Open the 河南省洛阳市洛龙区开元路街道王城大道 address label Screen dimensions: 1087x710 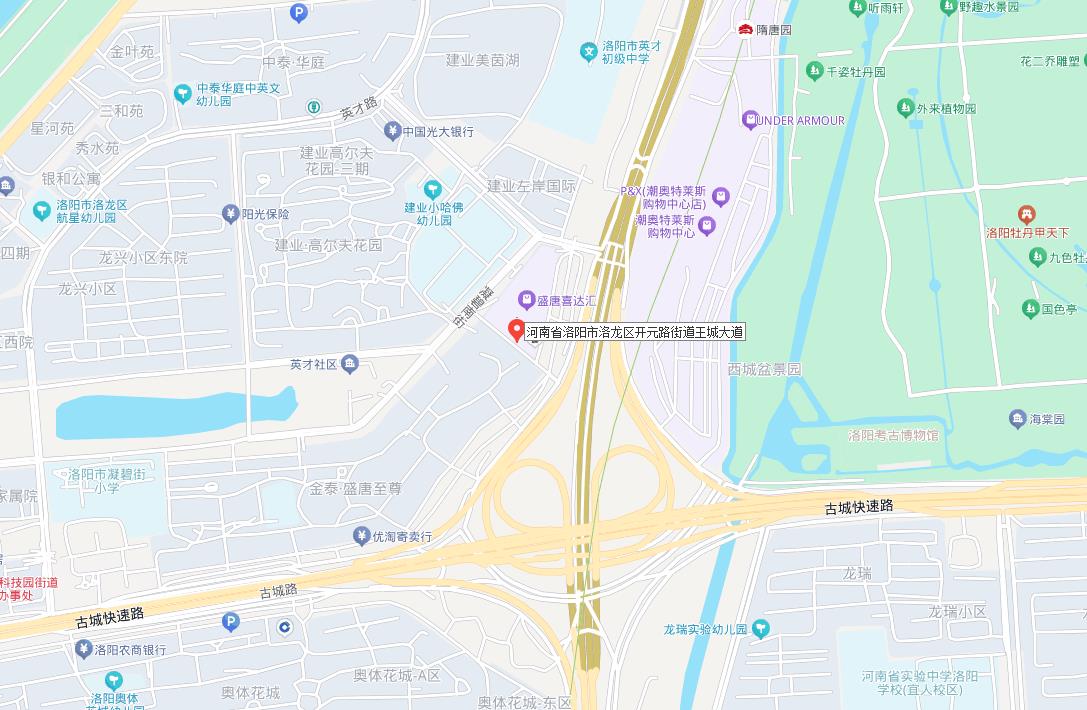(635, 332)
